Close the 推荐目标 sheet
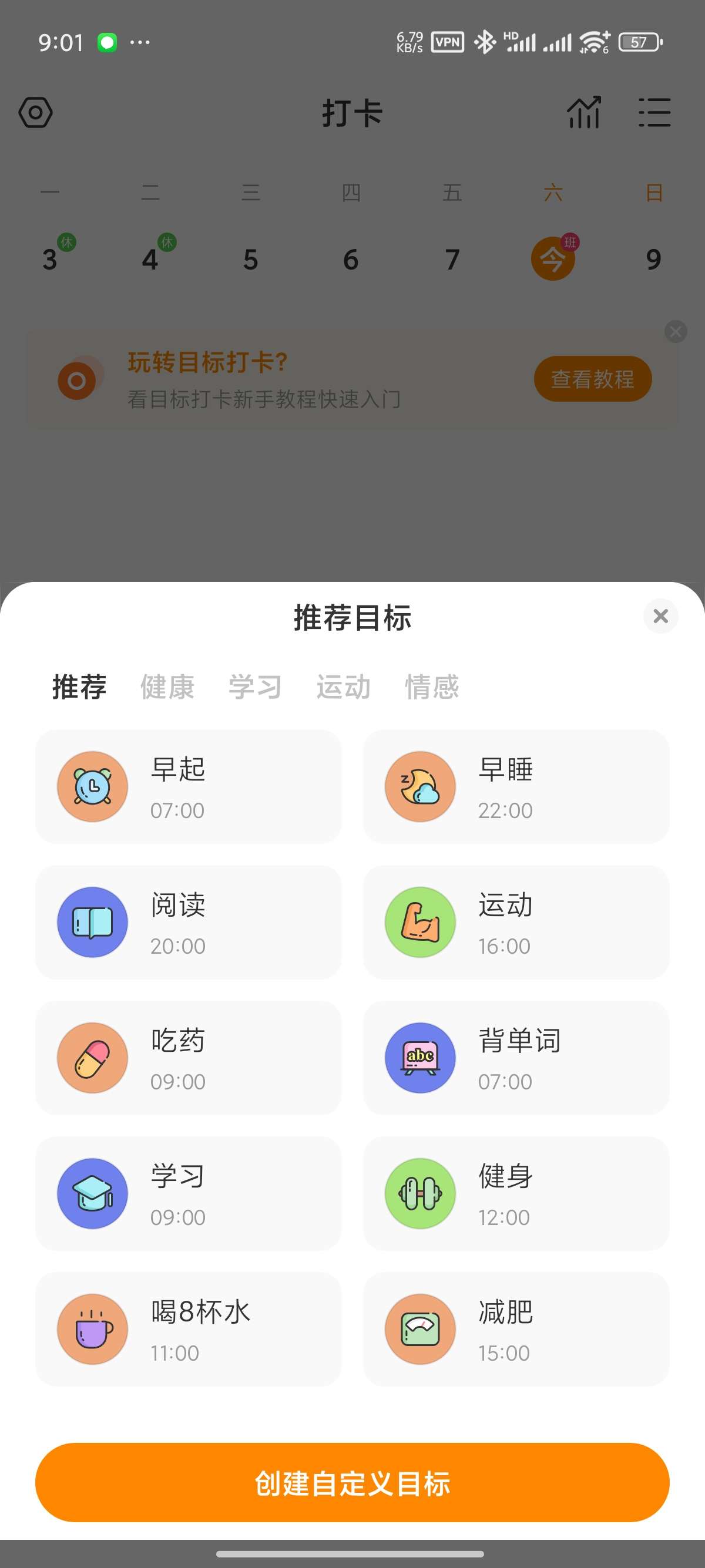 pos(660,616)
